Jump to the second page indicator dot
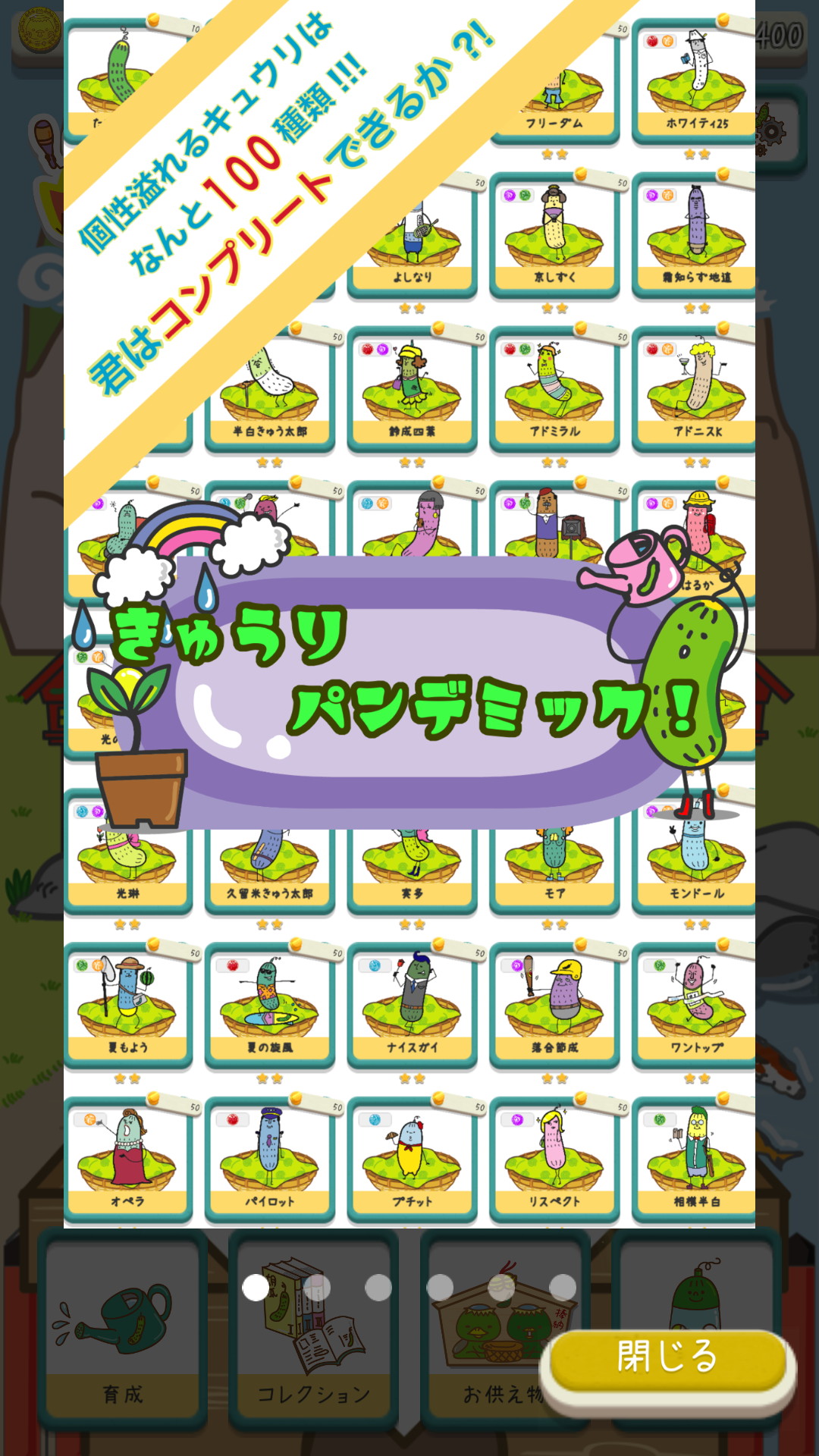 click(x=317, y=1287)
